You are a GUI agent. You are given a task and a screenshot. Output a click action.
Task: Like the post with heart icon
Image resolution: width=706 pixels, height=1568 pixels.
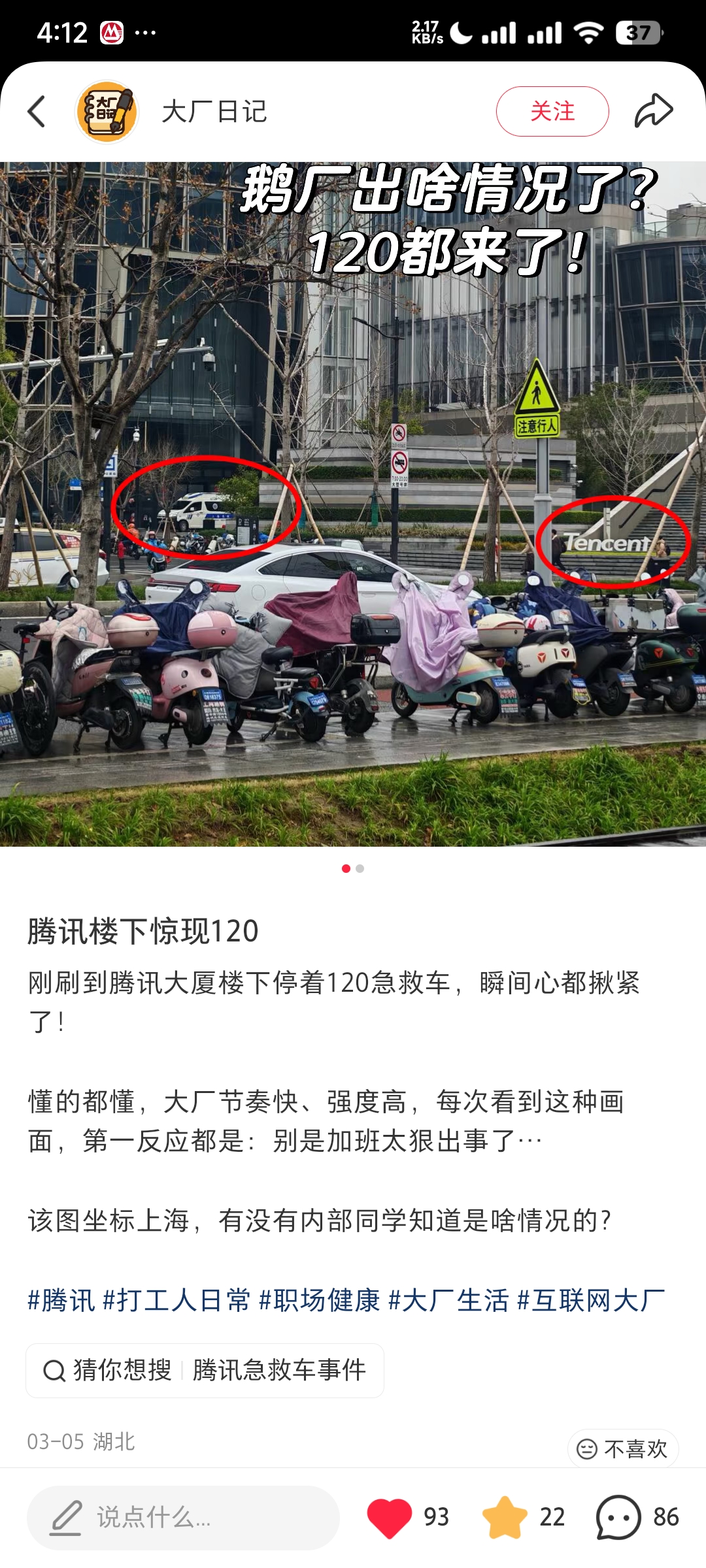point(390,1517)
